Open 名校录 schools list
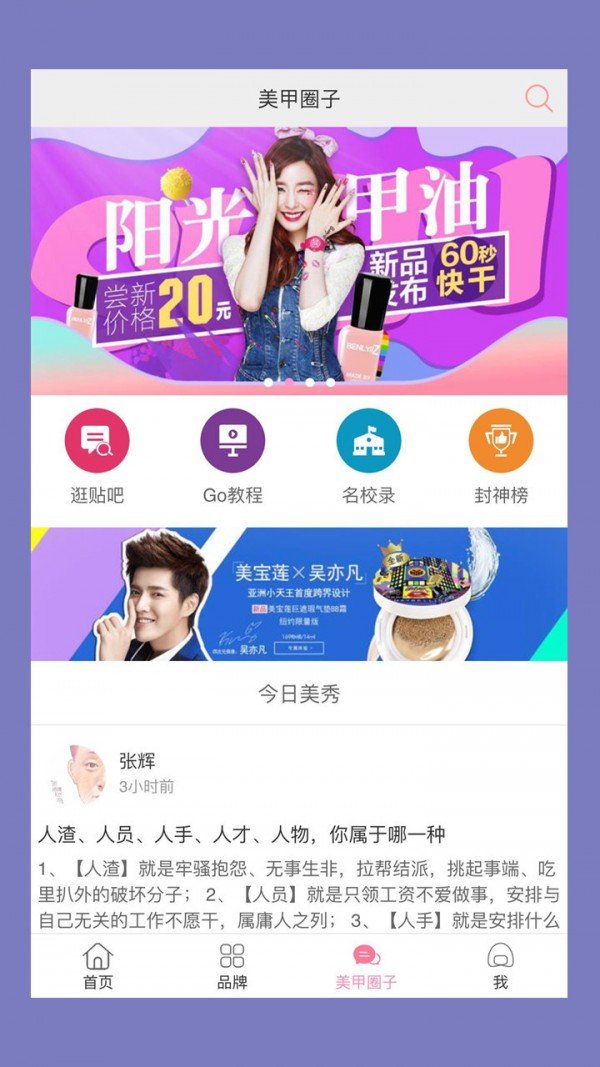Viewport: 600px width, 1067px height. tap(368, 441)
